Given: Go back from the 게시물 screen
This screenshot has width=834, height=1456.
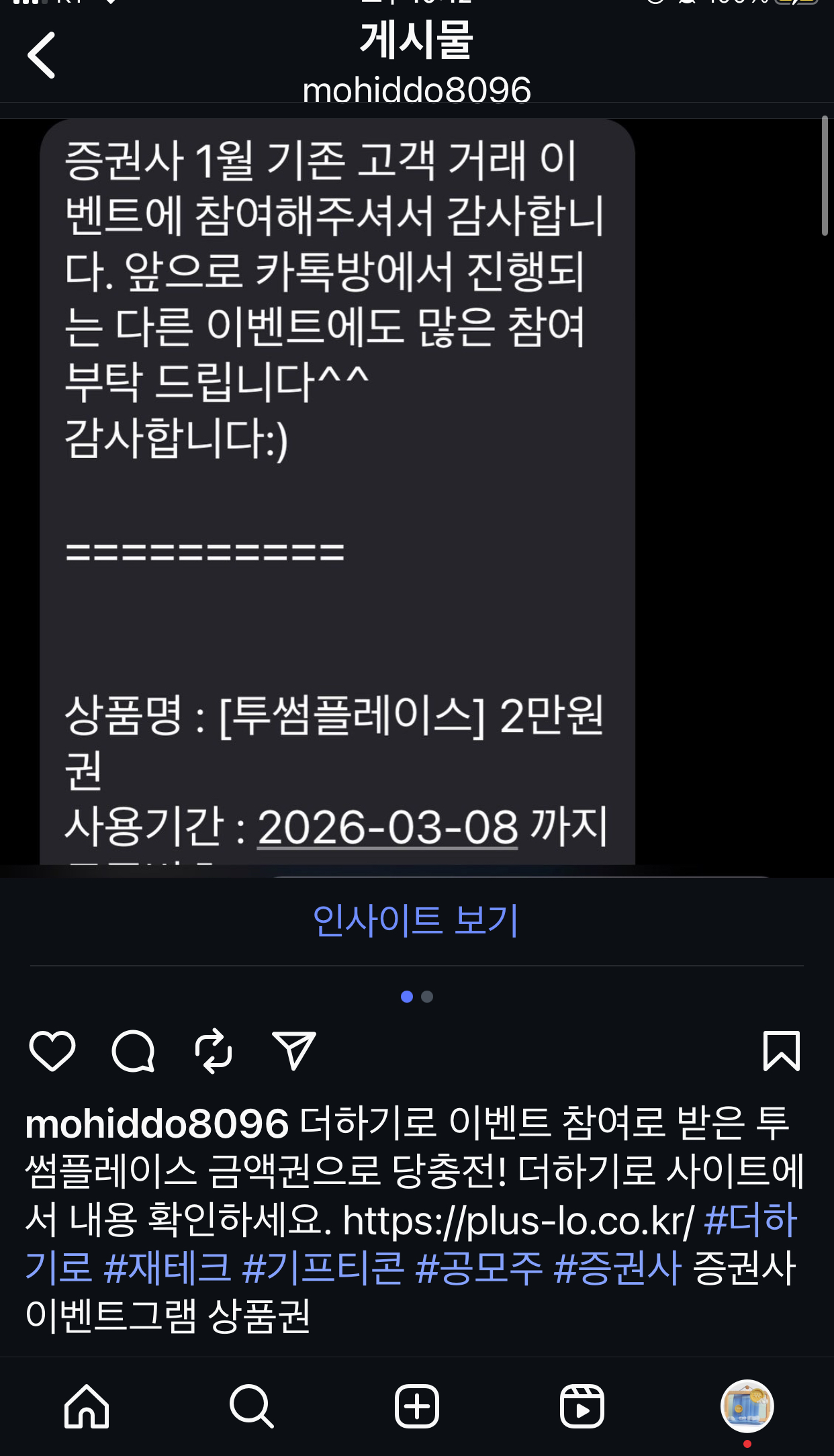Looking at the screenshot, I should tap(42, 56).
